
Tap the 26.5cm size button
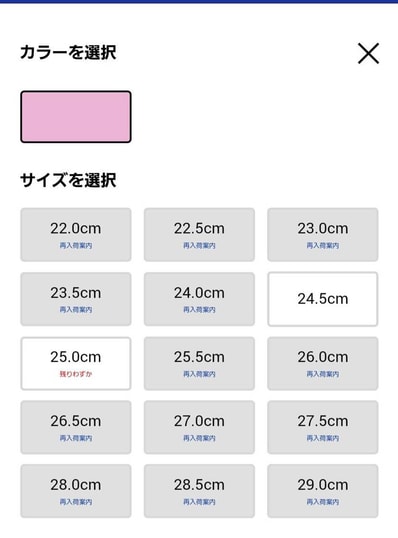point(76,427)
